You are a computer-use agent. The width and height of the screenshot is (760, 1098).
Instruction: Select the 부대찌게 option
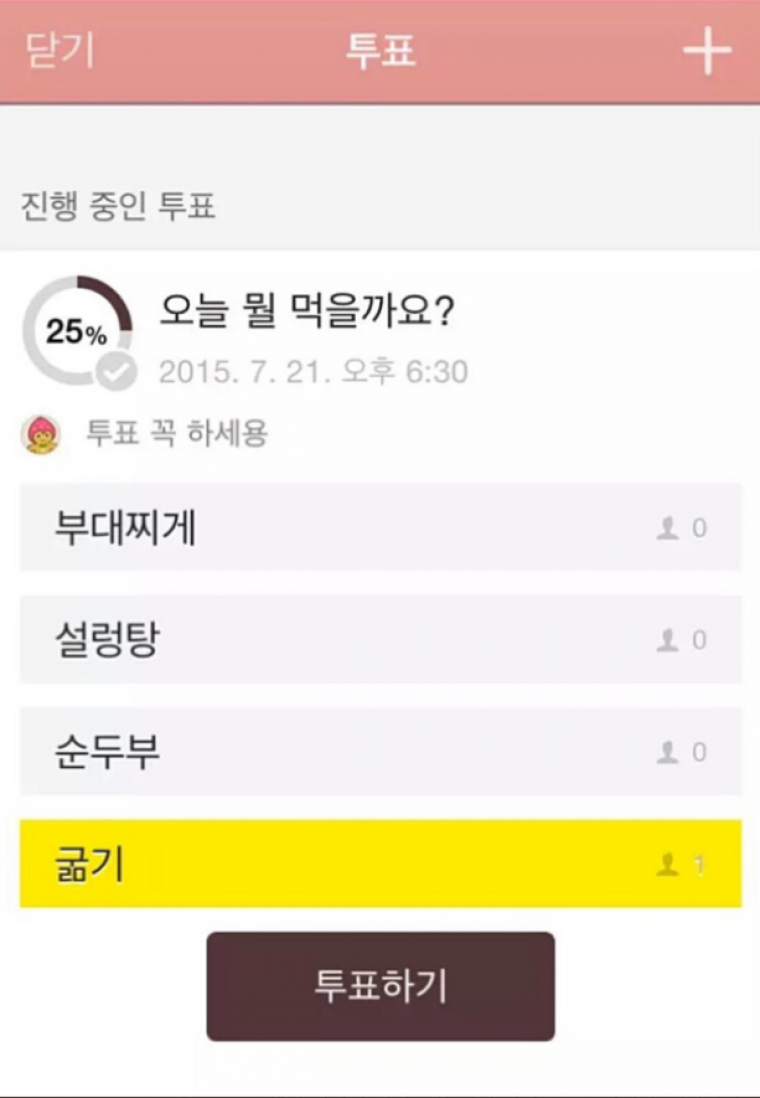click(x=380, y=527)
